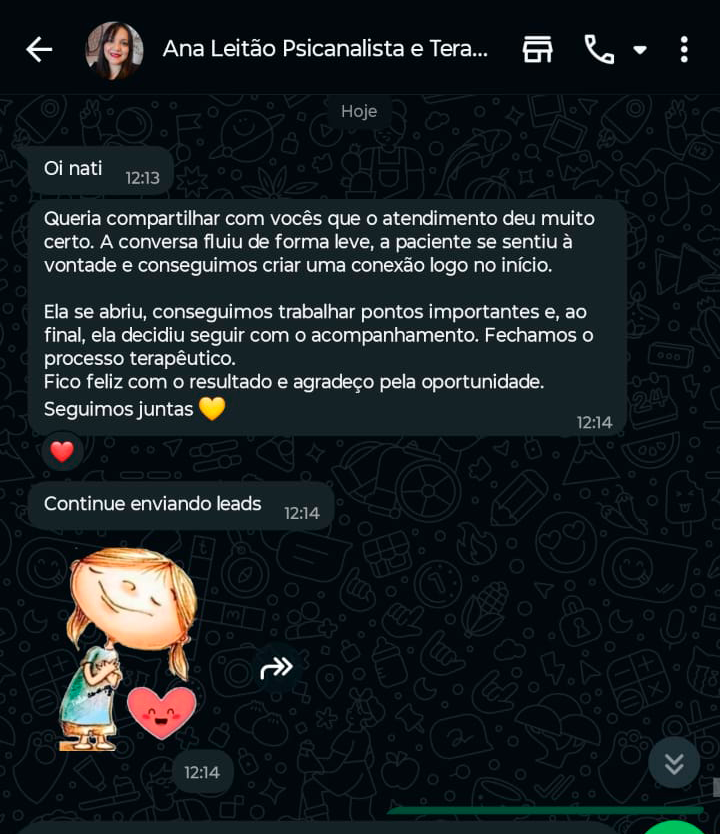This screenshot has width=720, height=834.
Task: Select the 'Oi nati' message bubble
Action: pos(72,168)
